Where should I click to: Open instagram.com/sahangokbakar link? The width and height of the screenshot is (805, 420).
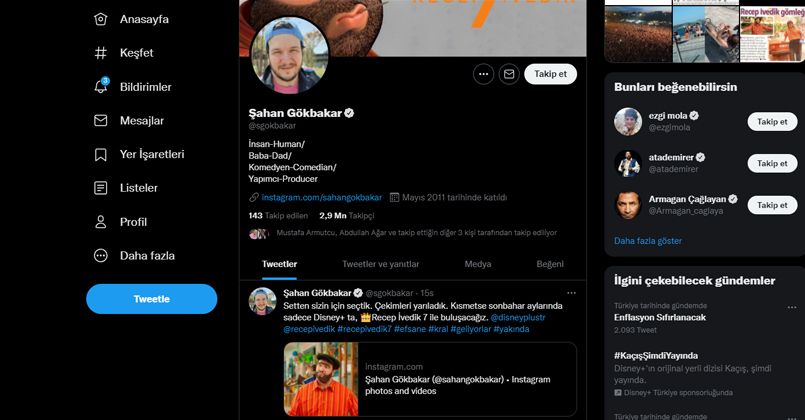coord(321,198)
